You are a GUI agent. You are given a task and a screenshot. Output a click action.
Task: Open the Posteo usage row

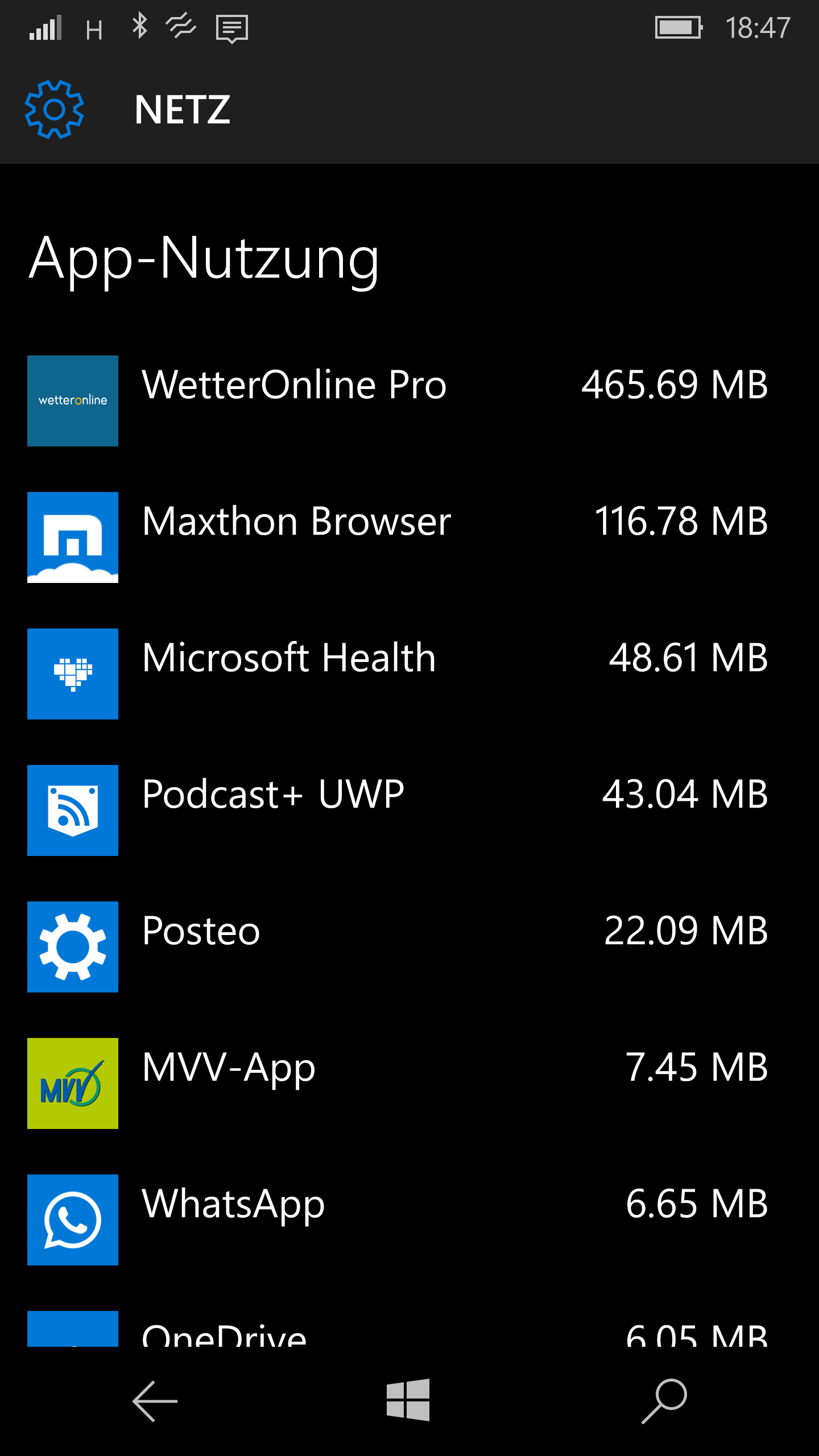tap(409, 947)
